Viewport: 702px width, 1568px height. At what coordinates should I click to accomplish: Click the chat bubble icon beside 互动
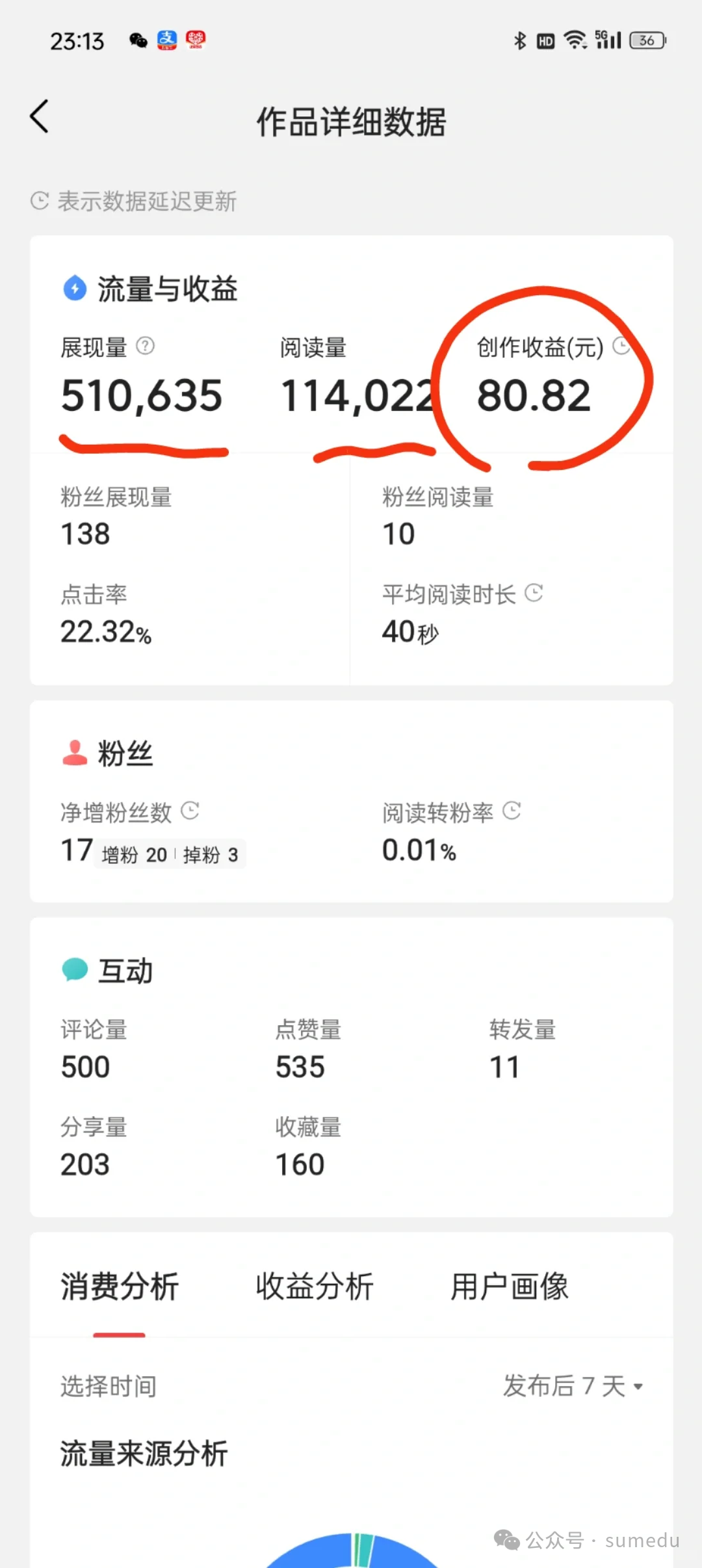point(74,969)
